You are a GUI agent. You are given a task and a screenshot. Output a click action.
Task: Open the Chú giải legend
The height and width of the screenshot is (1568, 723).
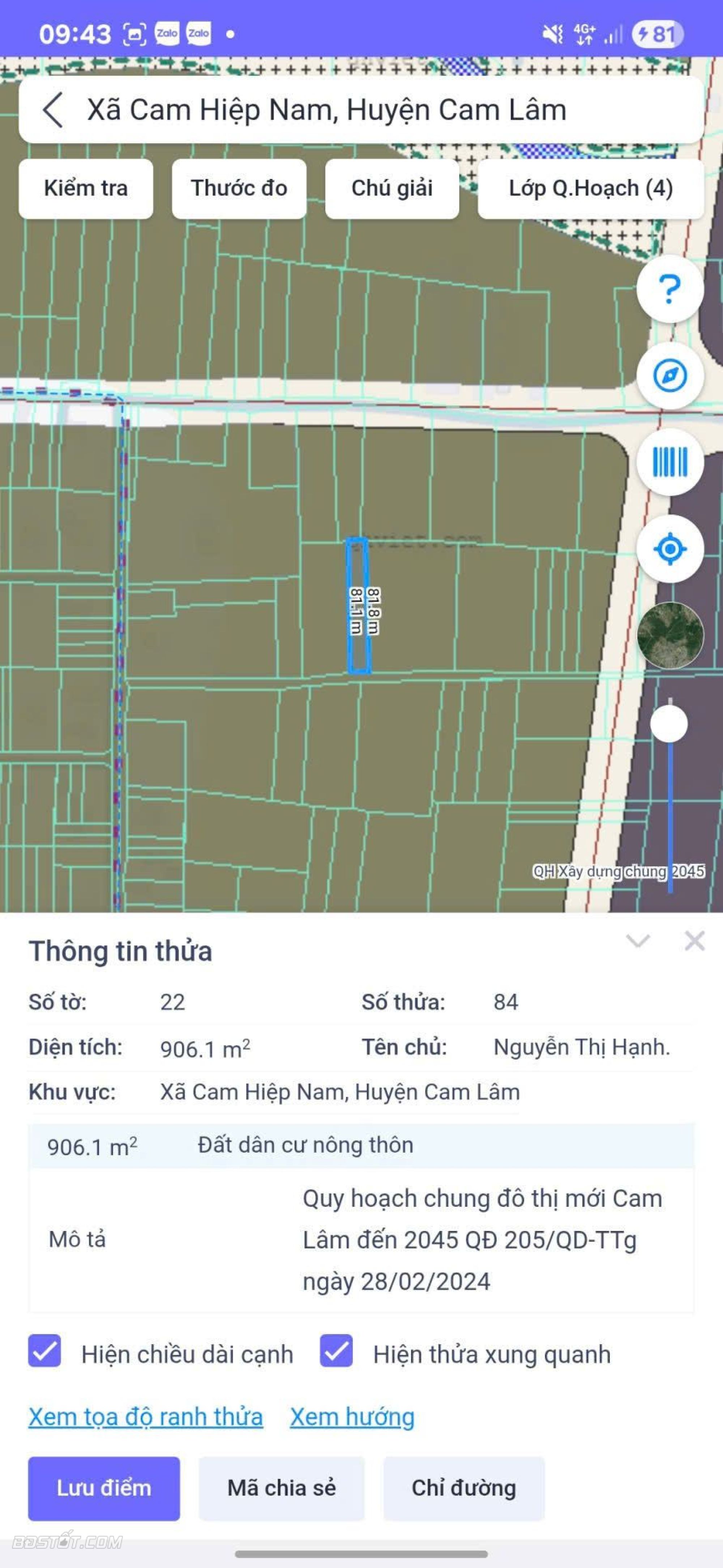[x=392, y=189]
